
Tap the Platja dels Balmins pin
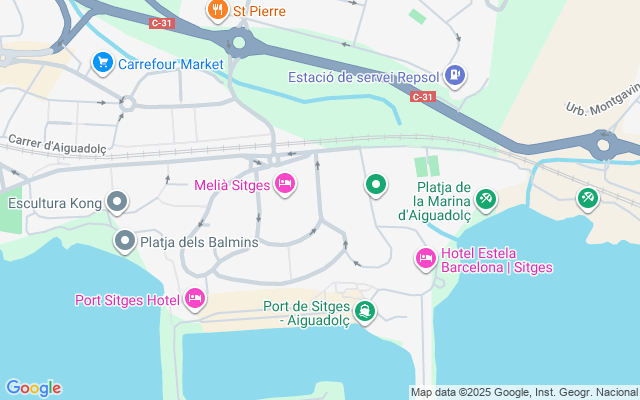click(125, 241)
